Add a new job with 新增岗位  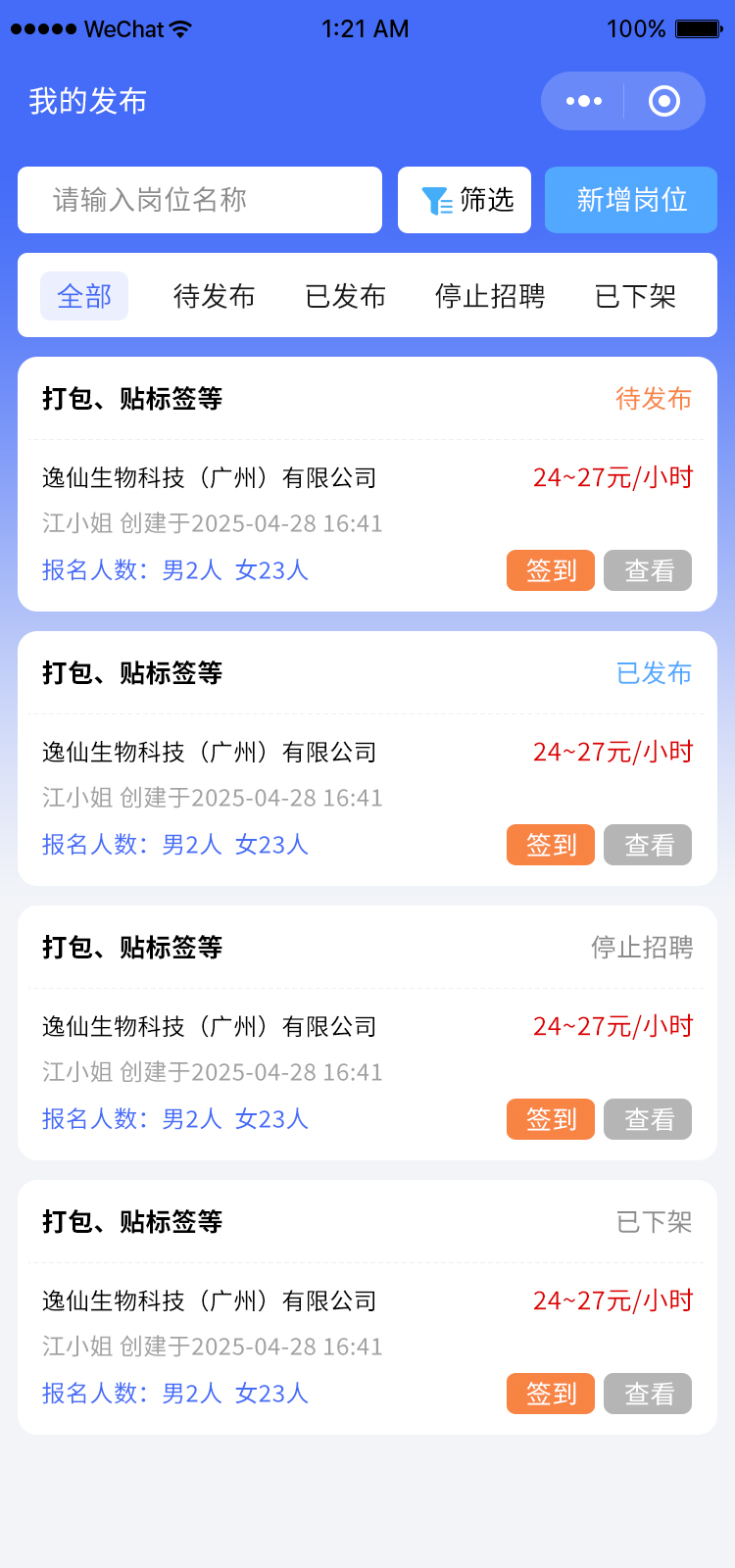tap(631, 200)
